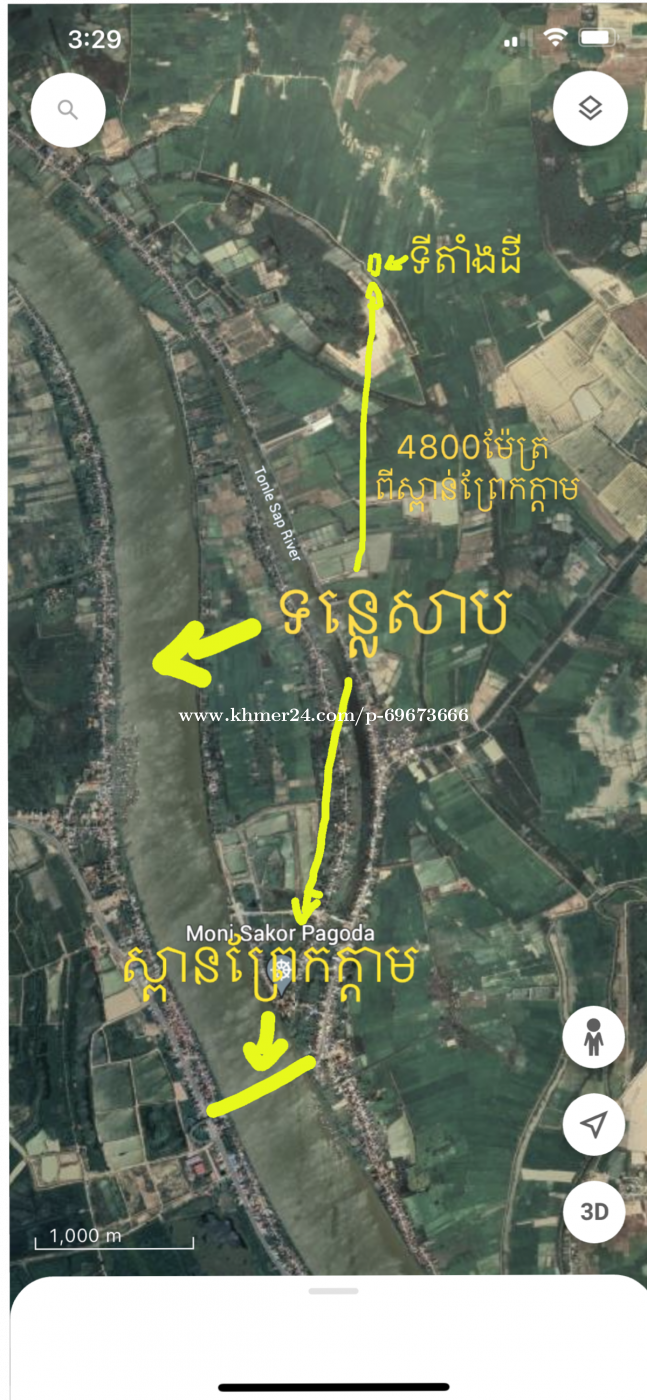Open the map layers menu
This screenshot has width=647, height=1400.
coord(591,109)
